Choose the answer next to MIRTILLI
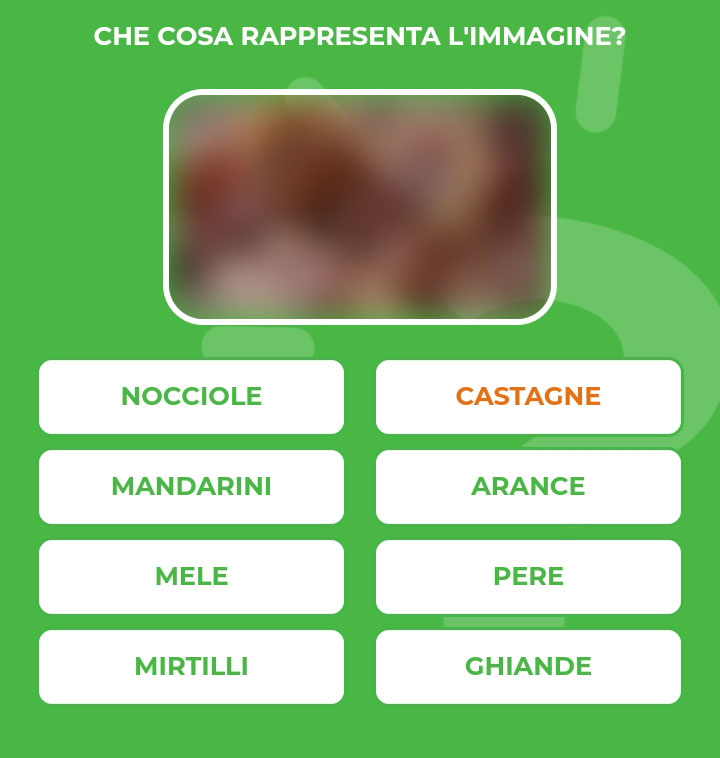 [x=528, y=666]
